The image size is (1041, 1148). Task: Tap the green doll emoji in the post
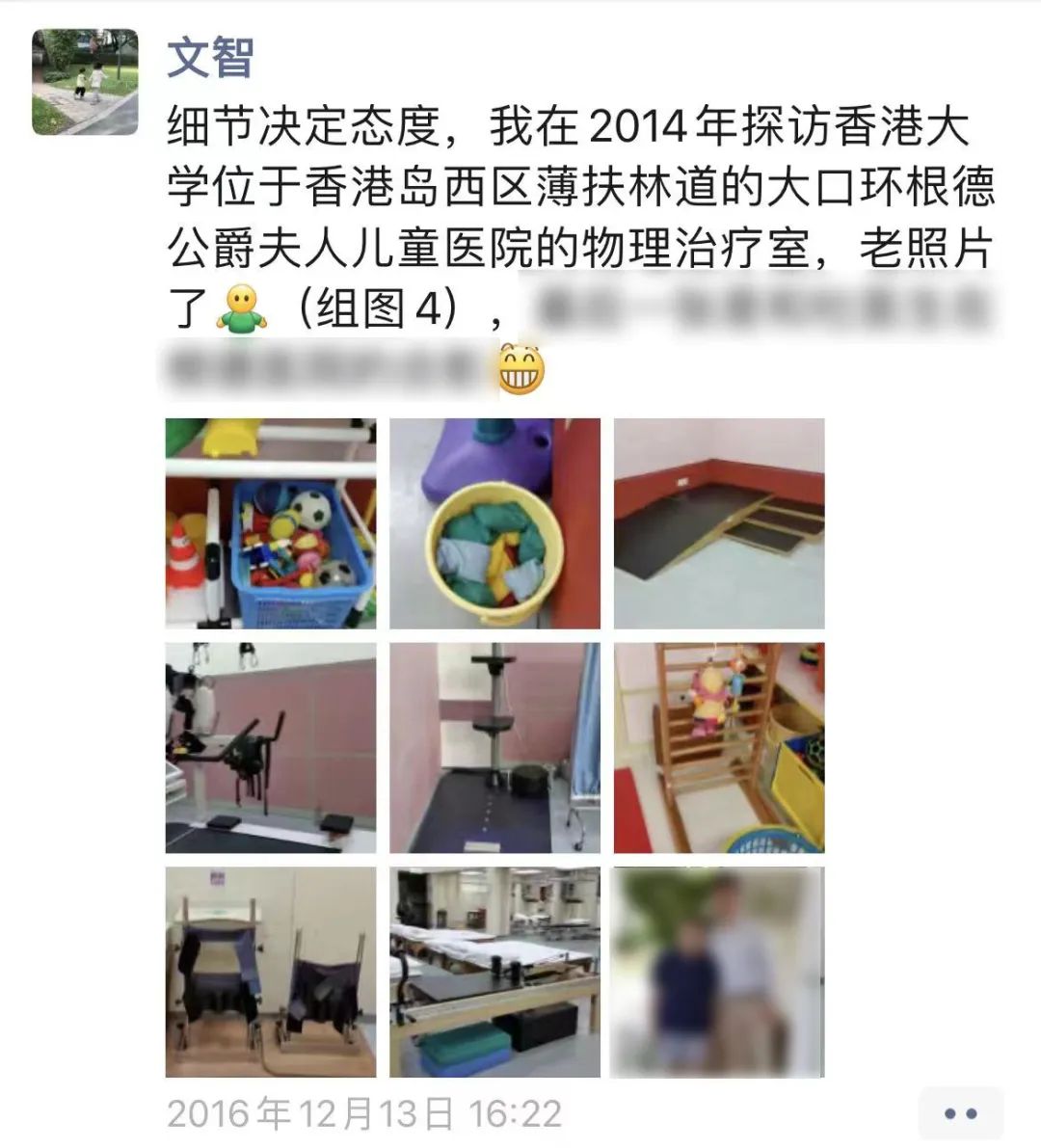coord(243,308)
